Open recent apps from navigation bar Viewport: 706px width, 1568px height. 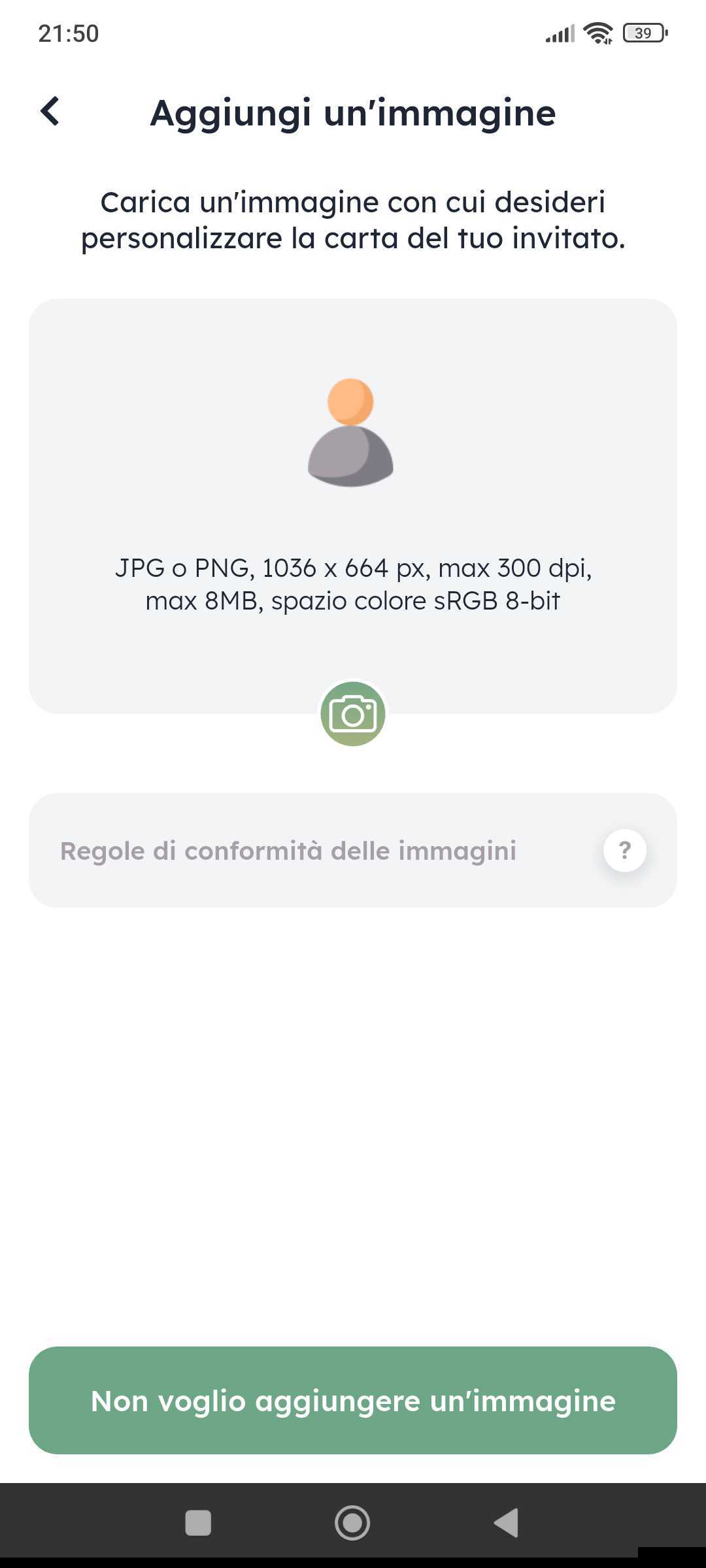[198, 1523]
